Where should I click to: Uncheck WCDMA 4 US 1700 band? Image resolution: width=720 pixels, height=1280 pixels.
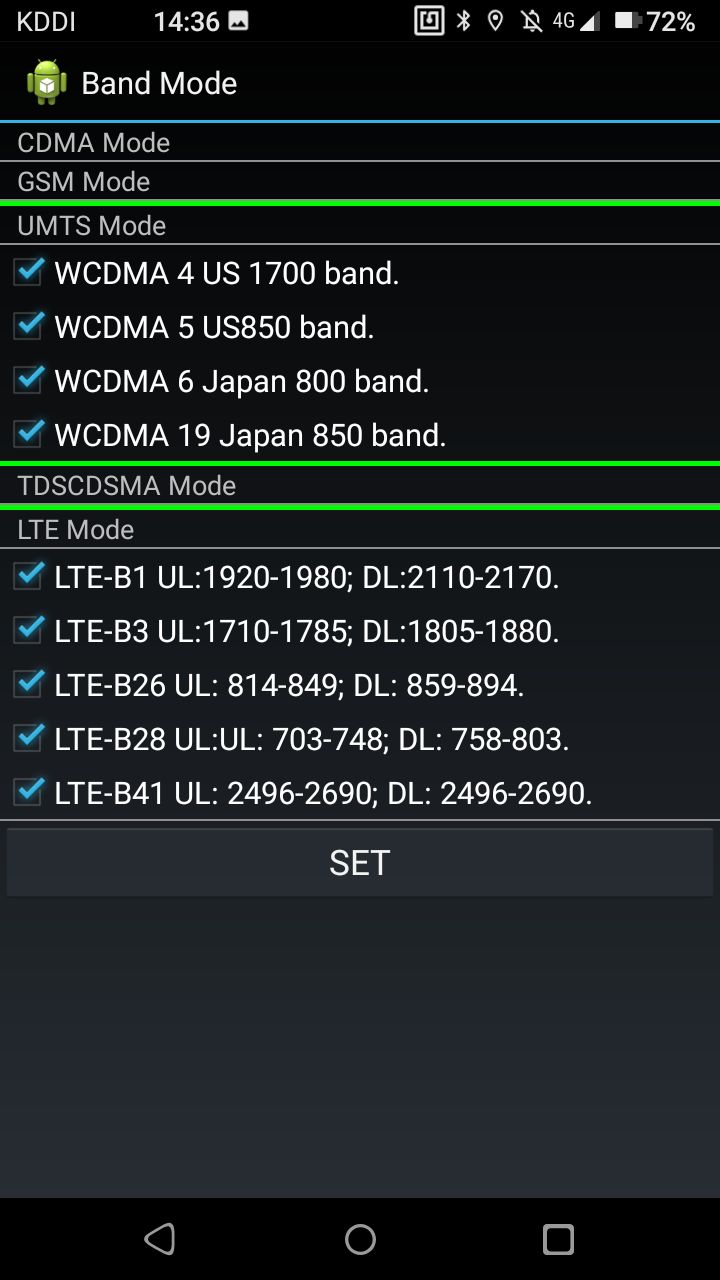(29, 272)
